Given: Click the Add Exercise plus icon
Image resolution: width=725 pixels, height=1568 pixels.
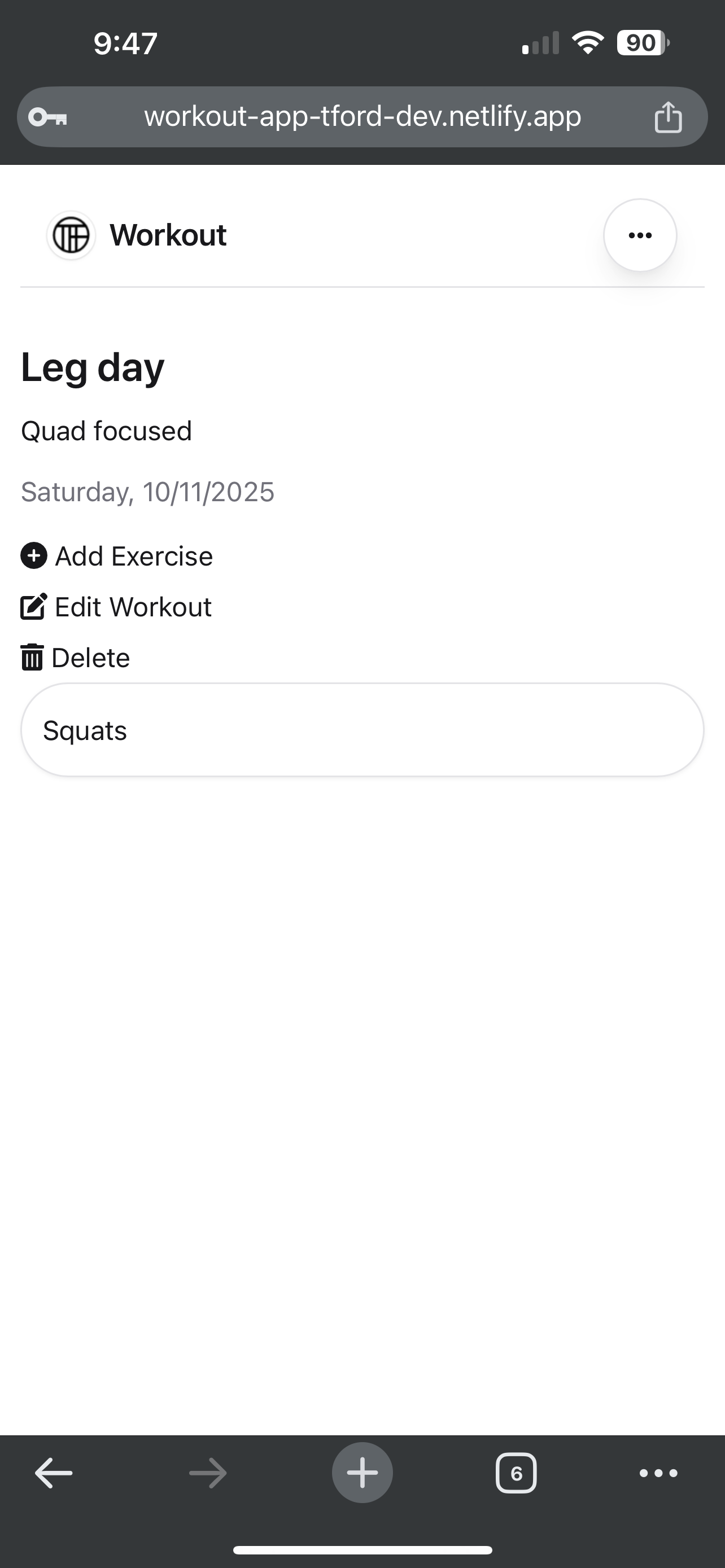Looking at the screenshot, I should (33, 557).
